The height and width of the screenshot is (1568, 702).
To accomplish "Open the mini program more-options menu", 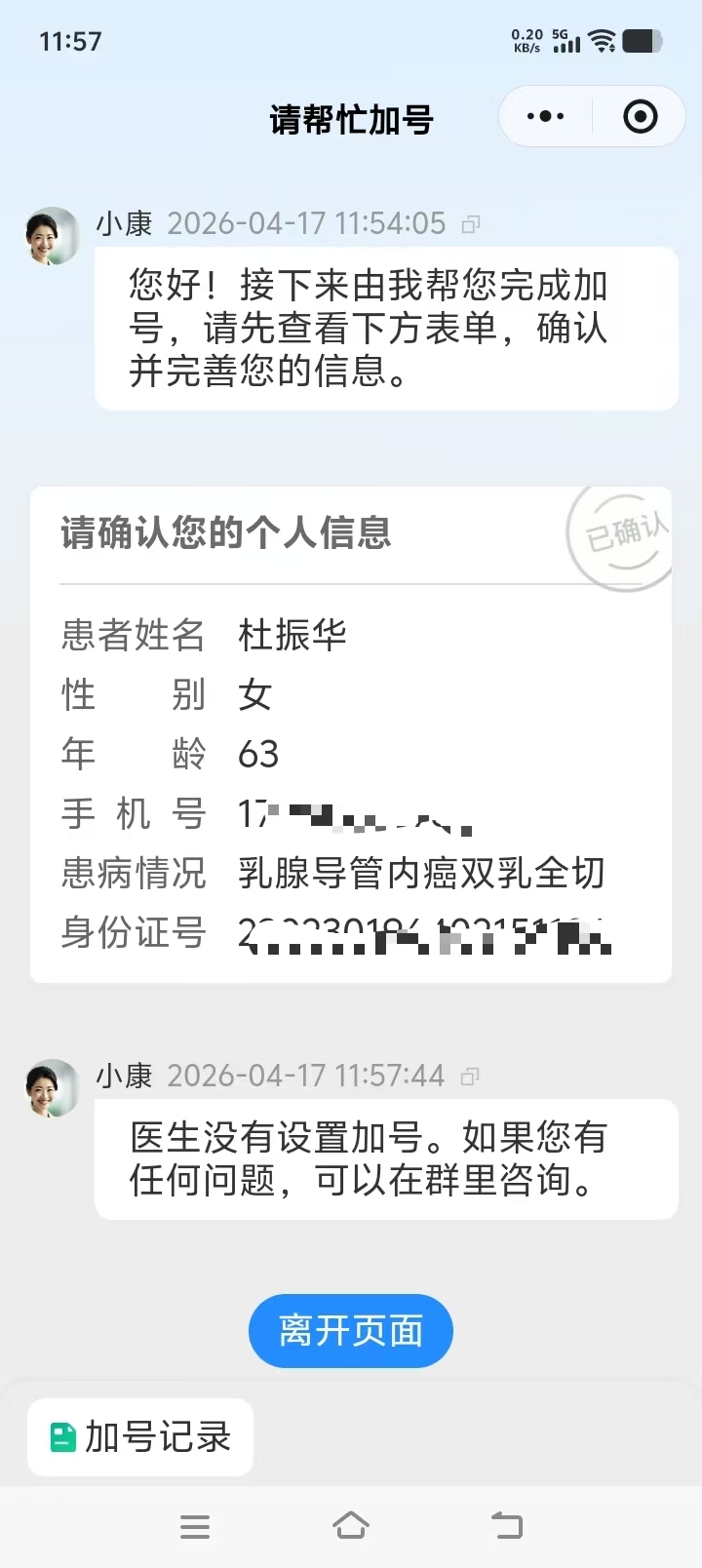I will tap(545, 117).
